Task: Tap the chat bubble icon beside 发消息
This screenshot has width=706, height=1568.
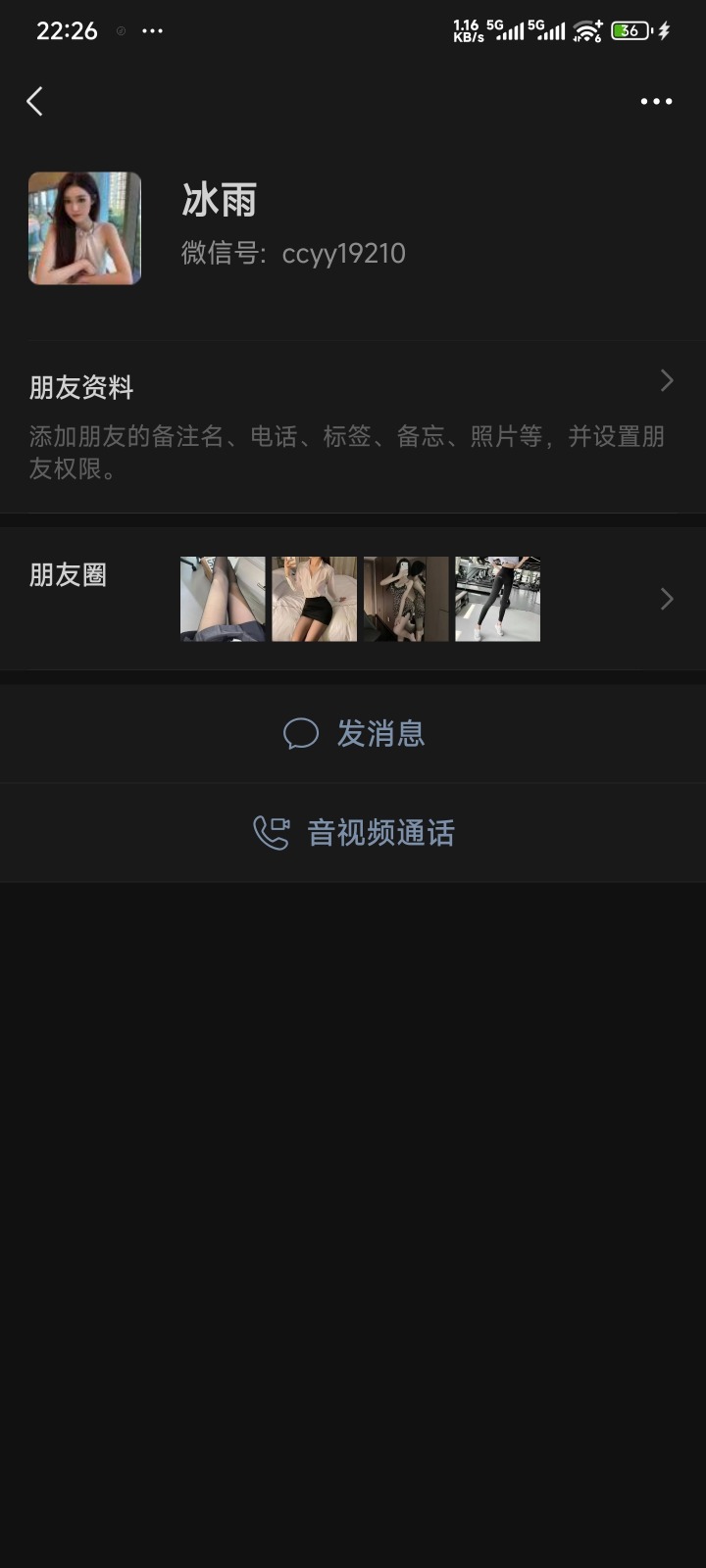Action: (x=301, y=733)
